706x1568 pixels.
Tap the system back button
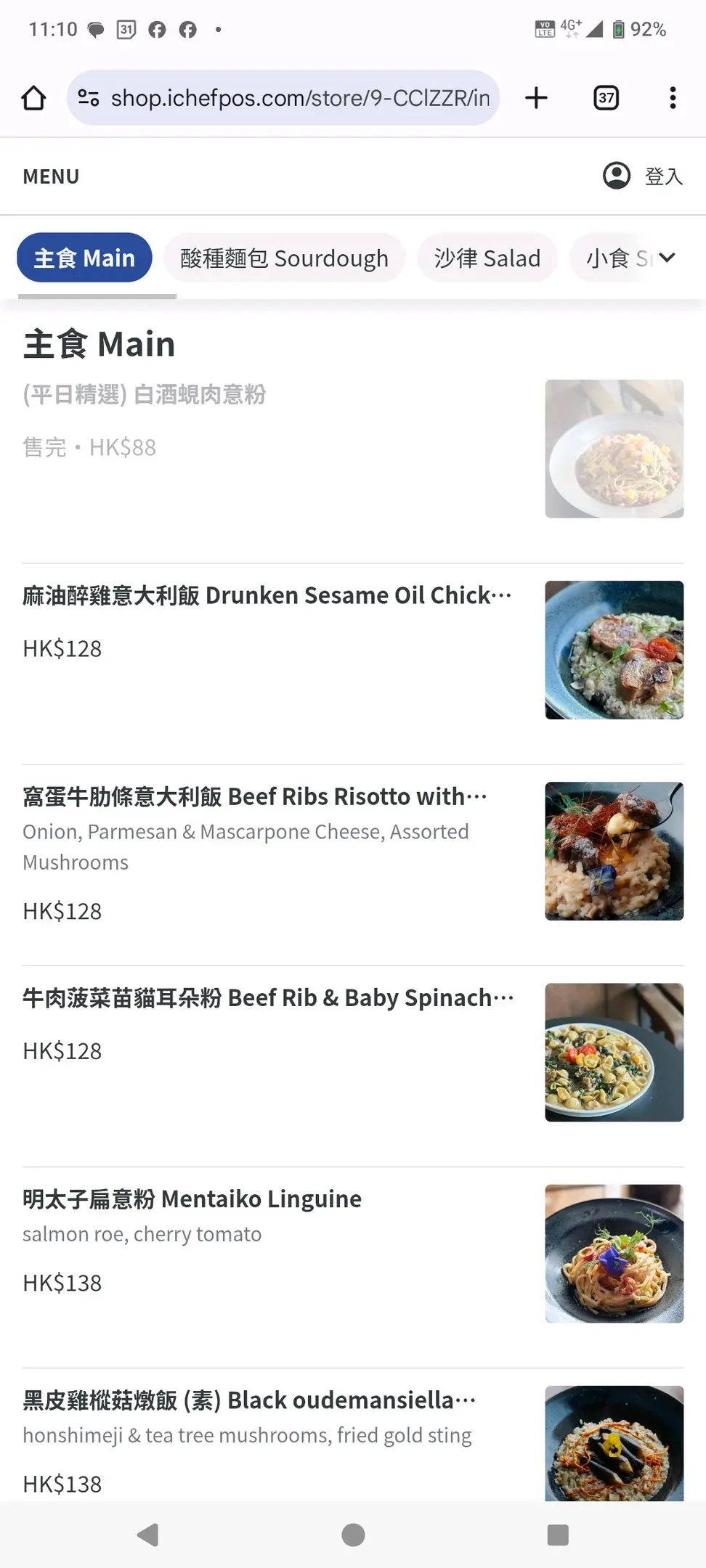pyautogui.click(x=147, y=1535)
